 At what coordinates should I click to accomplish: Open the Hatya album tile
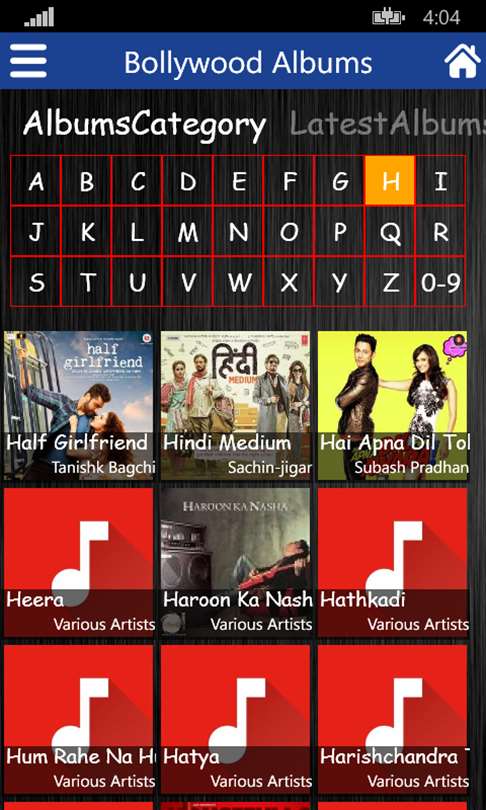pos(236,720)
